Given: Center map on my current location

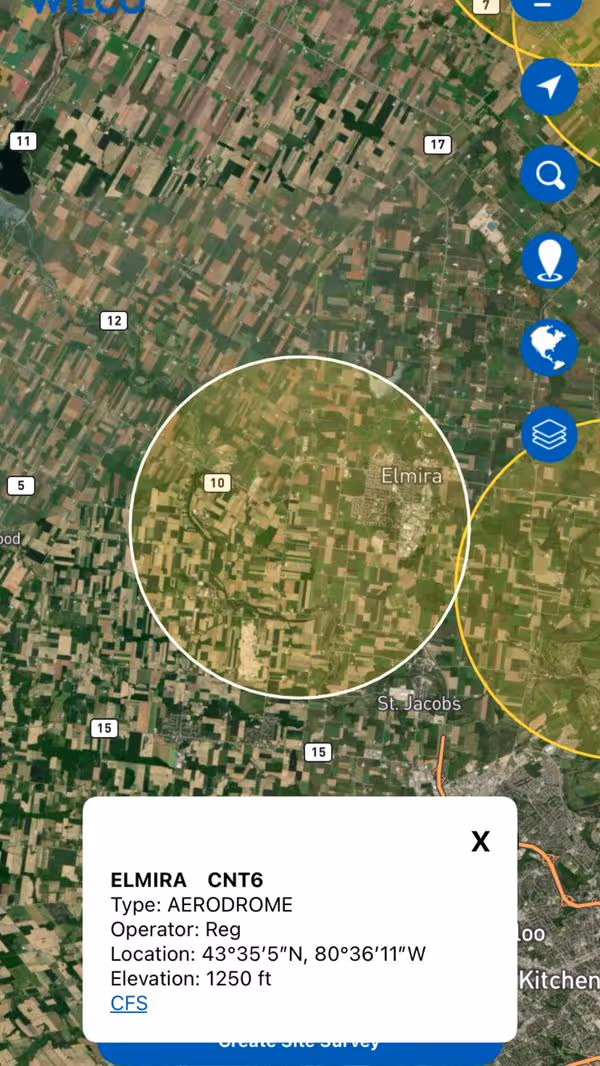Looking at the screenshot, I should [549, 87].
